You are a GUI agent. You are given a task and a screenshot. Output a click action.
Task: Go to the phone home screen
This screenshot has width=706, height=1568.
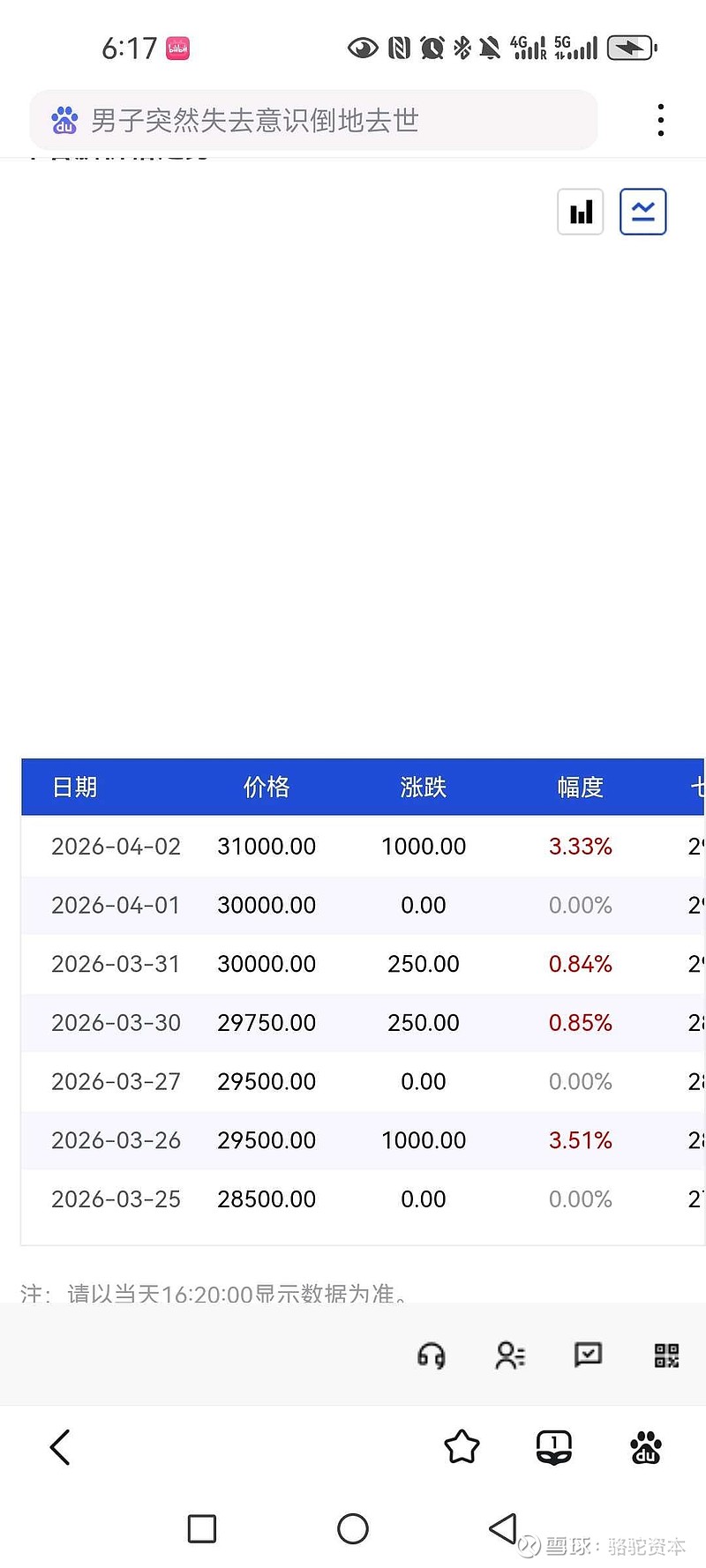pyautogui.click(x=353, y=1528)
